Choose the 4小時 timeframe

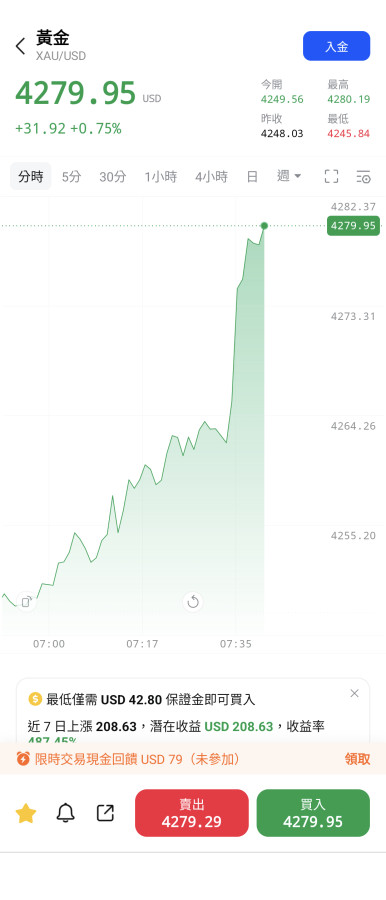point(211,176)
